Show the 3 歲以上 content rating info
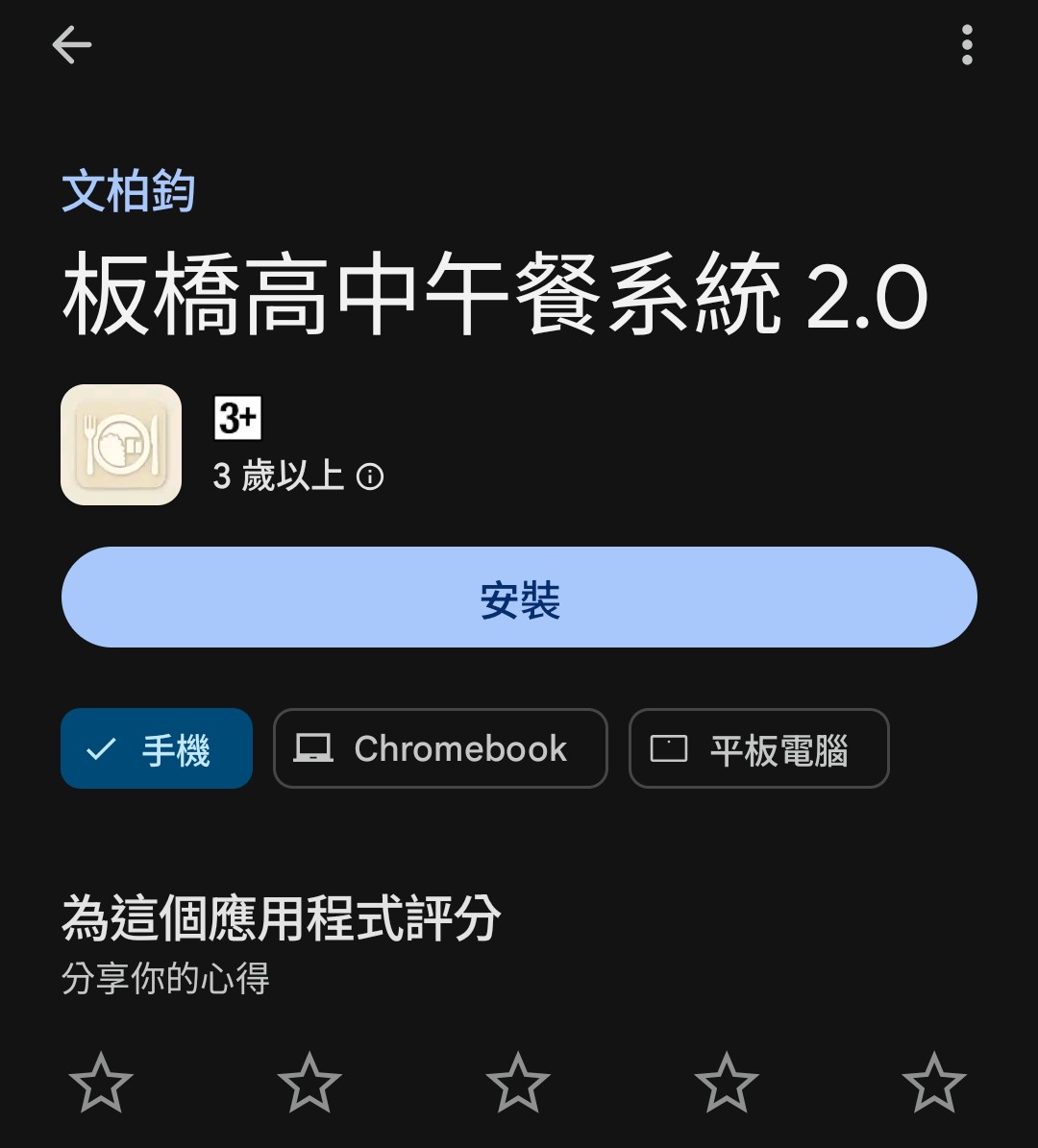Viewport: 1038px width, 1148px height. [370, 476]
